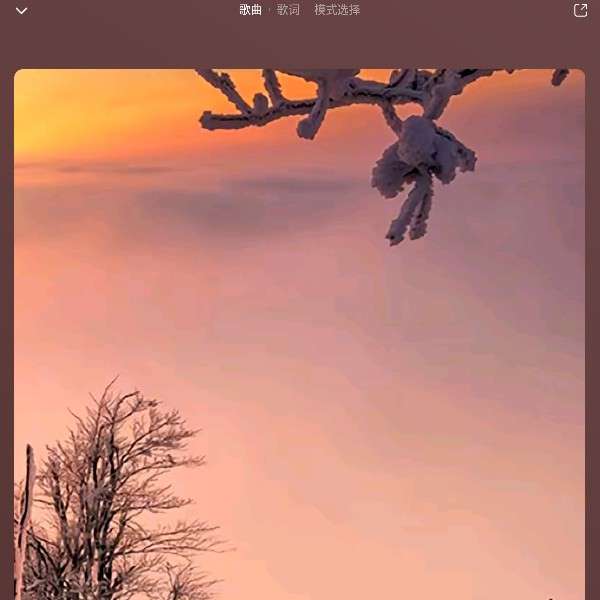Collapse the player with the down chevron

21,11
